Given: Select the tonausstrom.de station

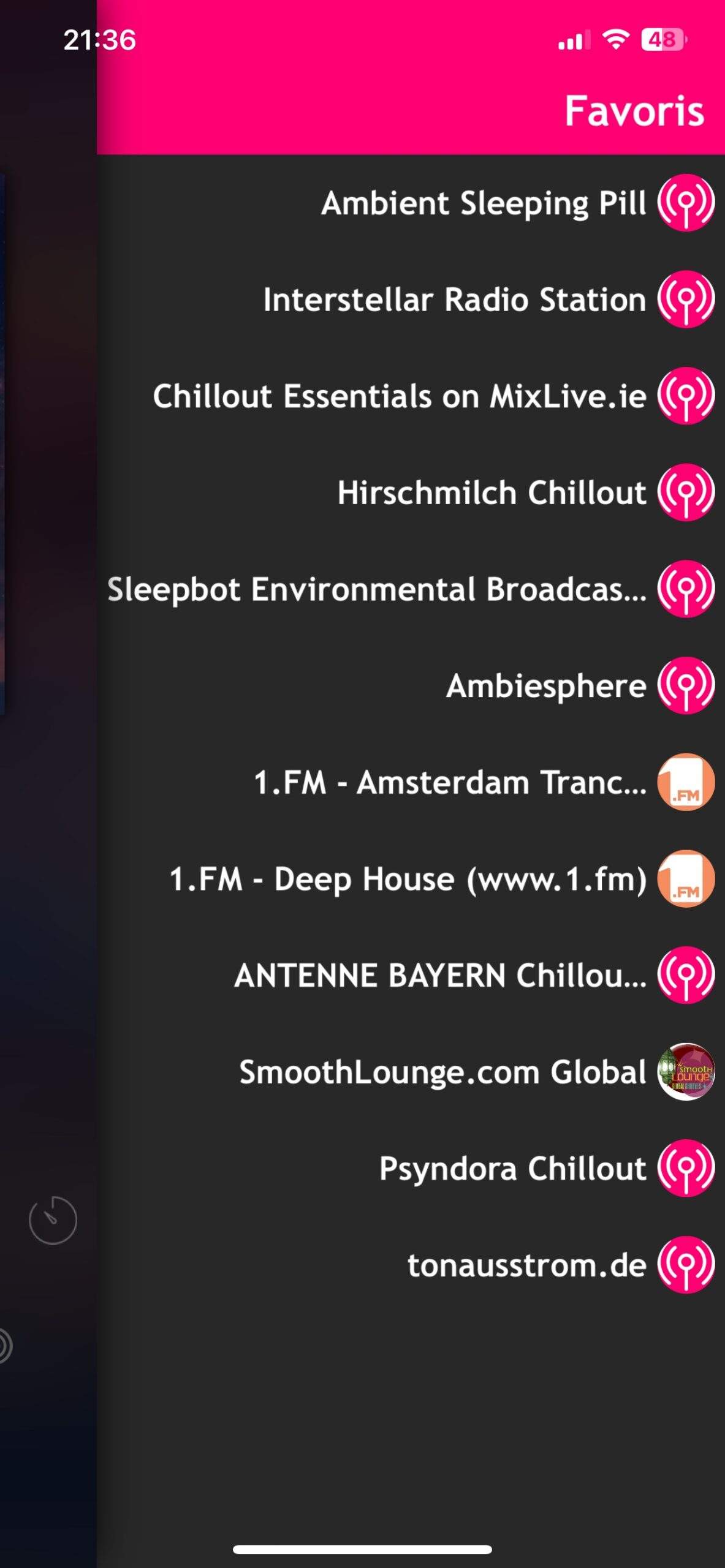Looking at the screenshot, I should tap(527, 1265).
